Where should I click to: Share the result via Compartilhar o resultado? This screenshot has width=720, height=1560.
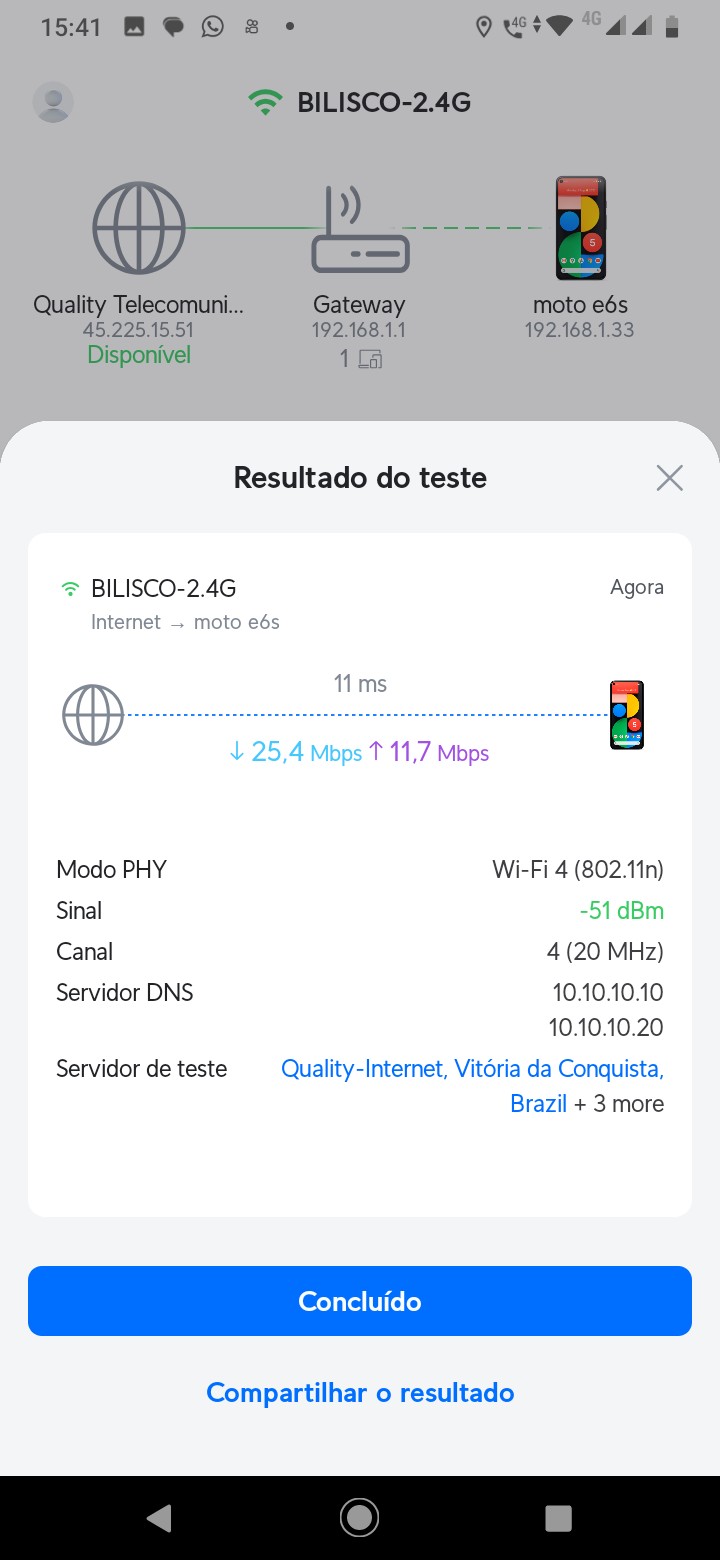point(360,1392)
